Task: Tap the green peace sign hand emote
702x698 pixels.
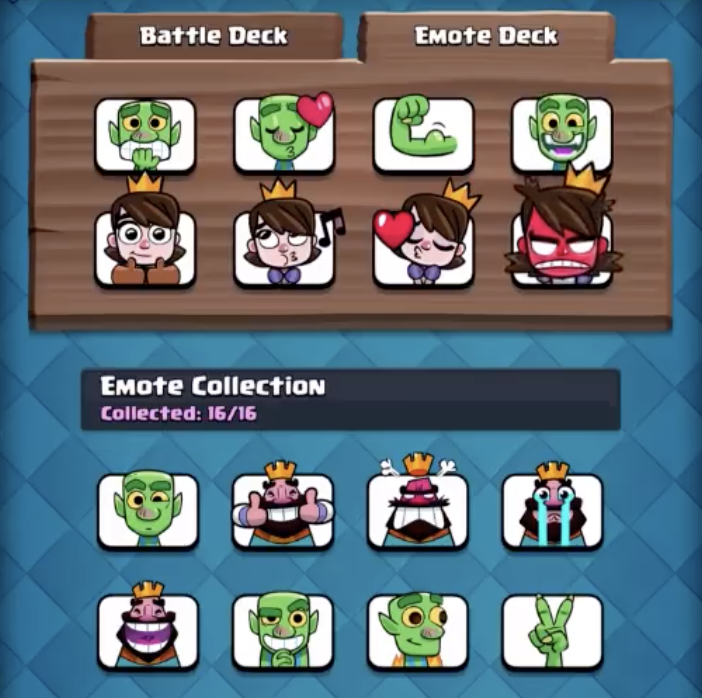Action: (552, 630)
